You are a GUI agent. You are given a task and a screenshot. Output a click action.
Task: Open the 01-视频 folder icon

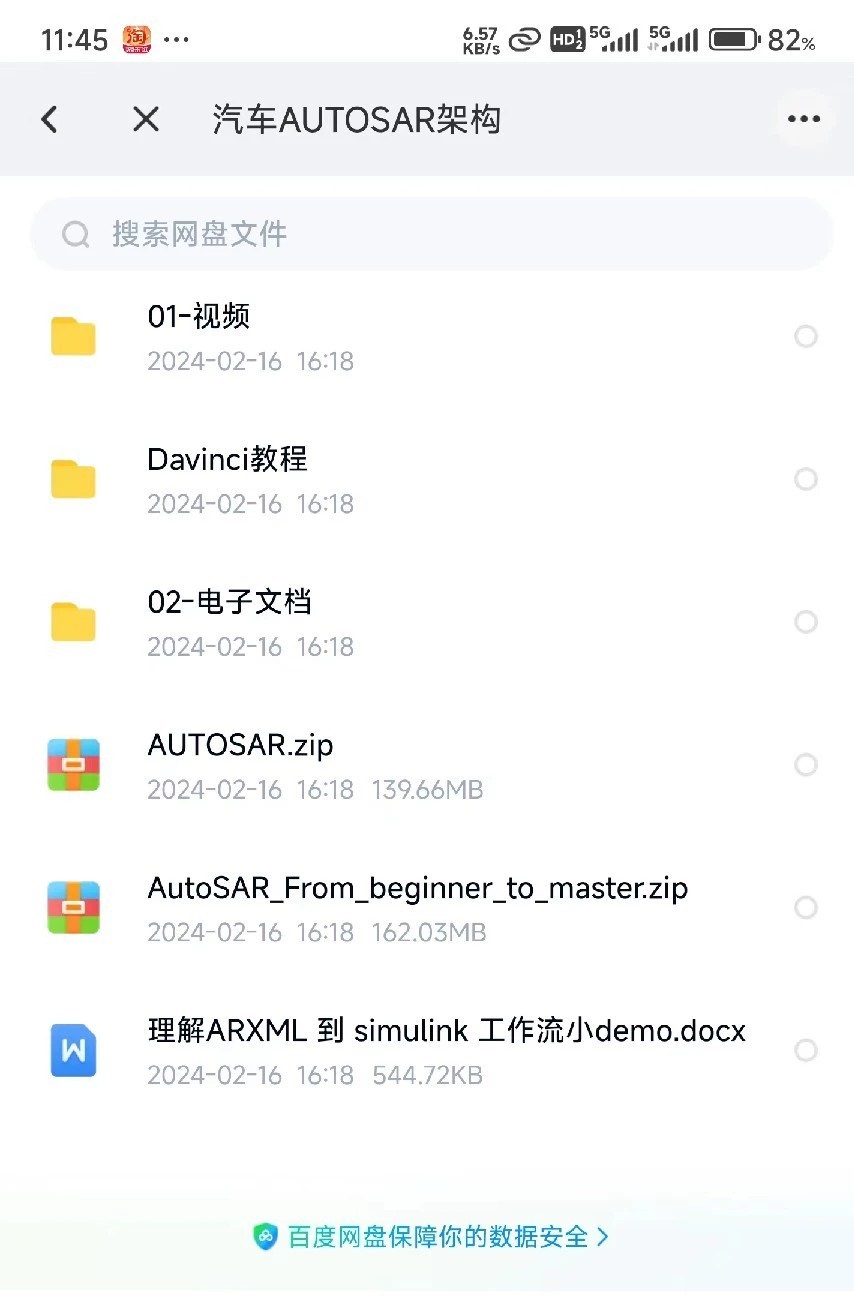72,336
